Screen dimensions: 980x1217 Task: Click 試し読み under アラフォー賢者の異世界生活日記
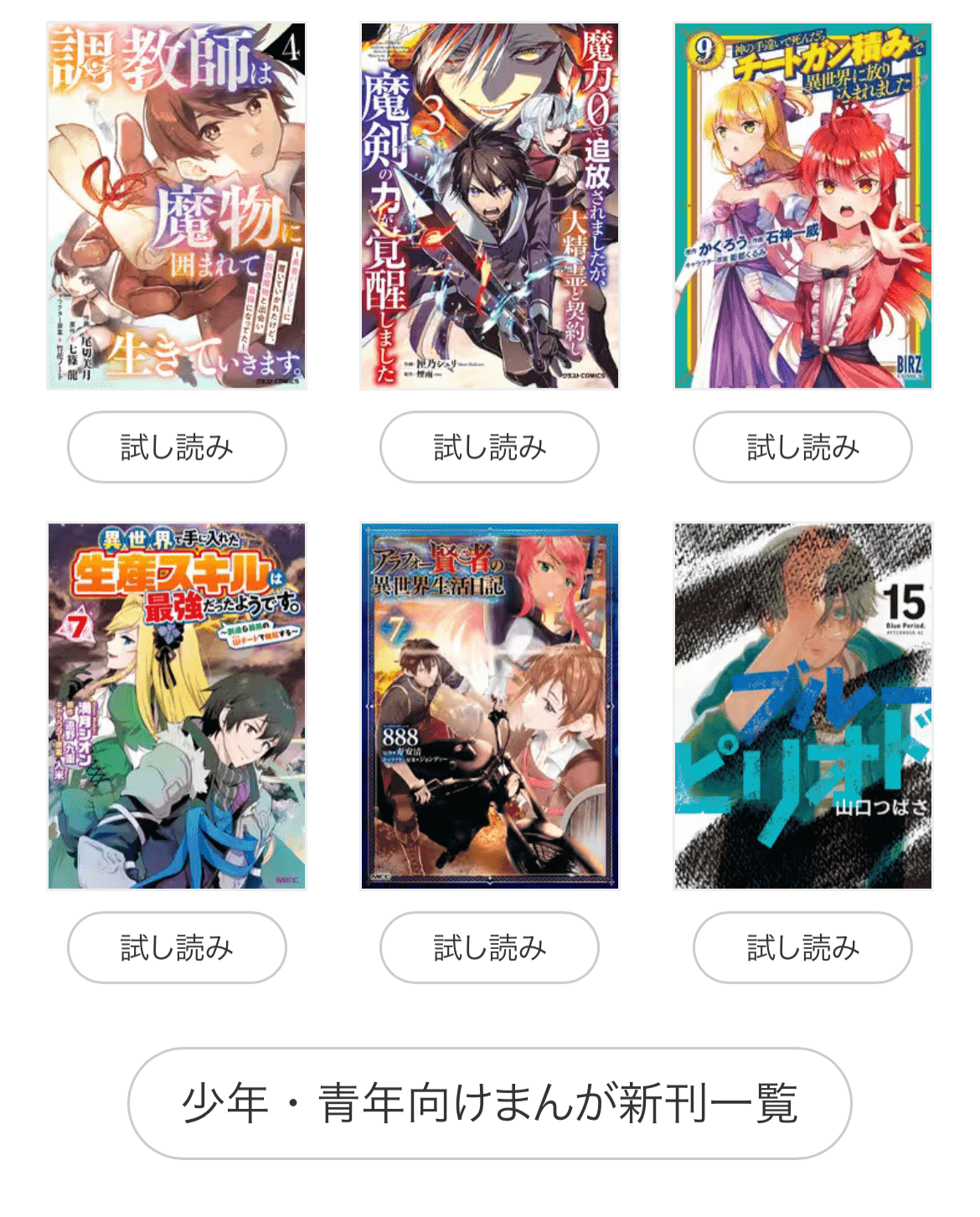click(489, 947)
